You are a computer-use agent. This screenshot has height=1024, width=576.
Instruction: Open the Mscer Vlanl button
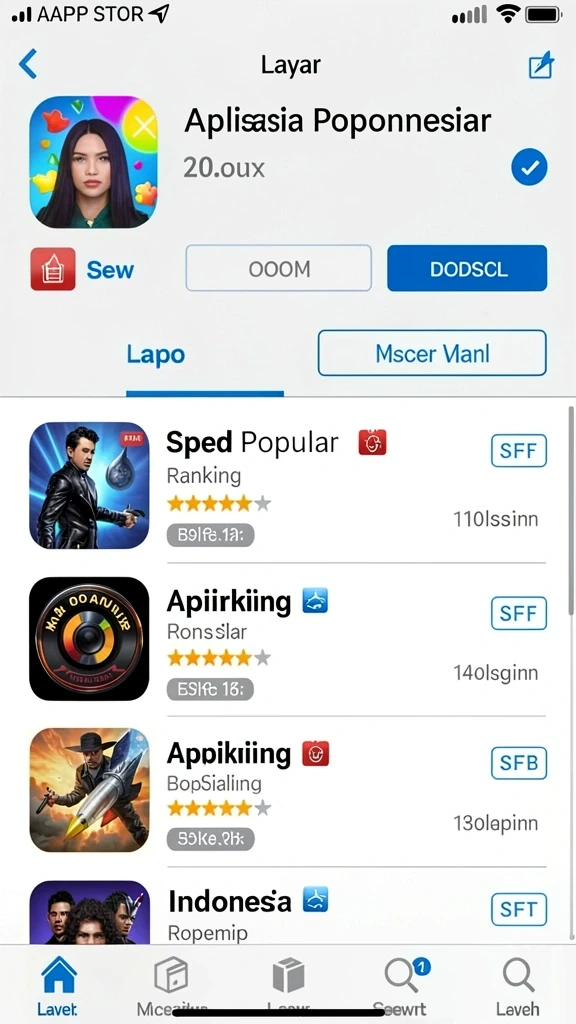click(x=432, y=353)
